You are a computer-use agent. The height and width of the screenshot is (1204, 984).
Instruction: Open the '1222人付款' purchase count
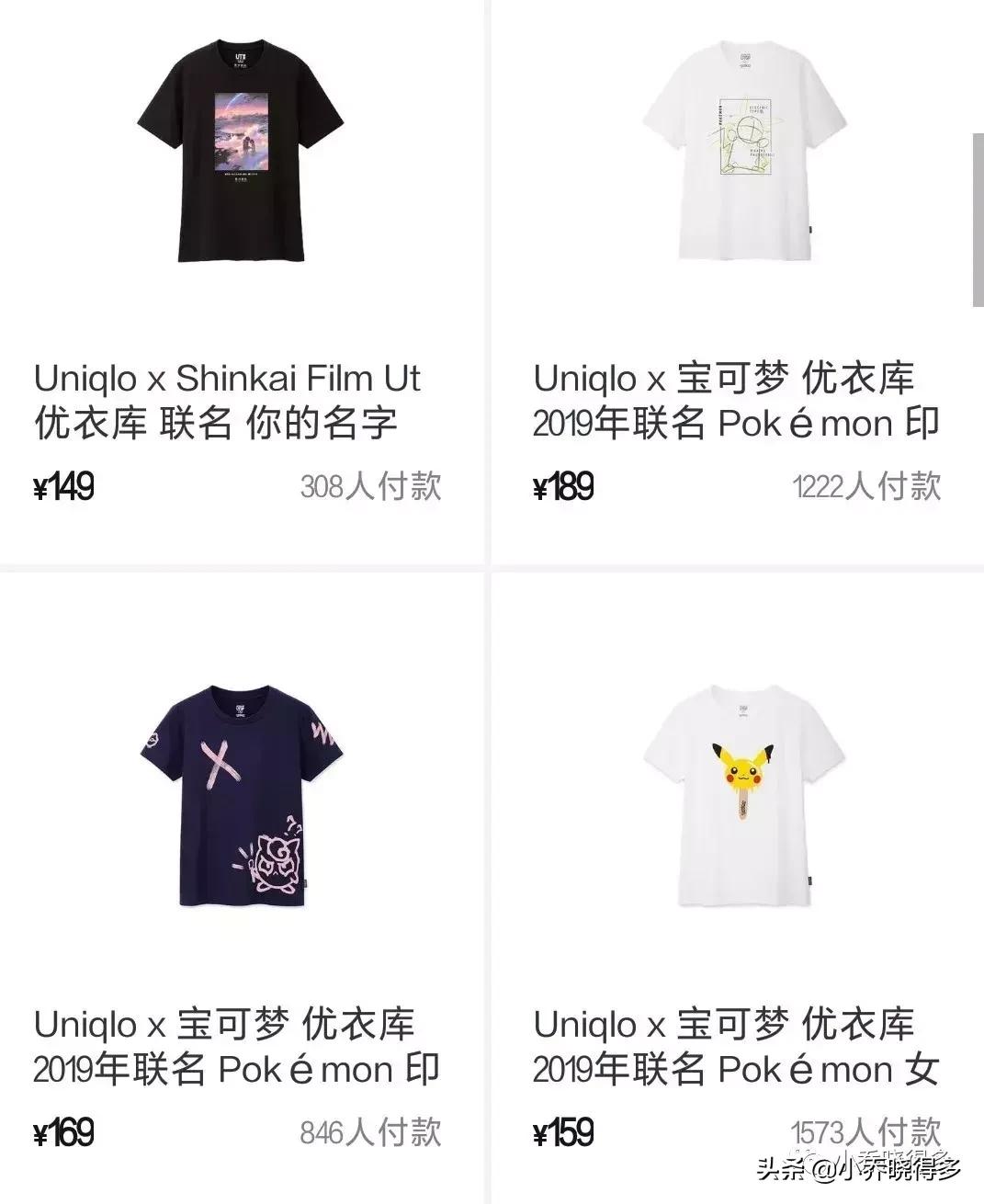(867, 488)
